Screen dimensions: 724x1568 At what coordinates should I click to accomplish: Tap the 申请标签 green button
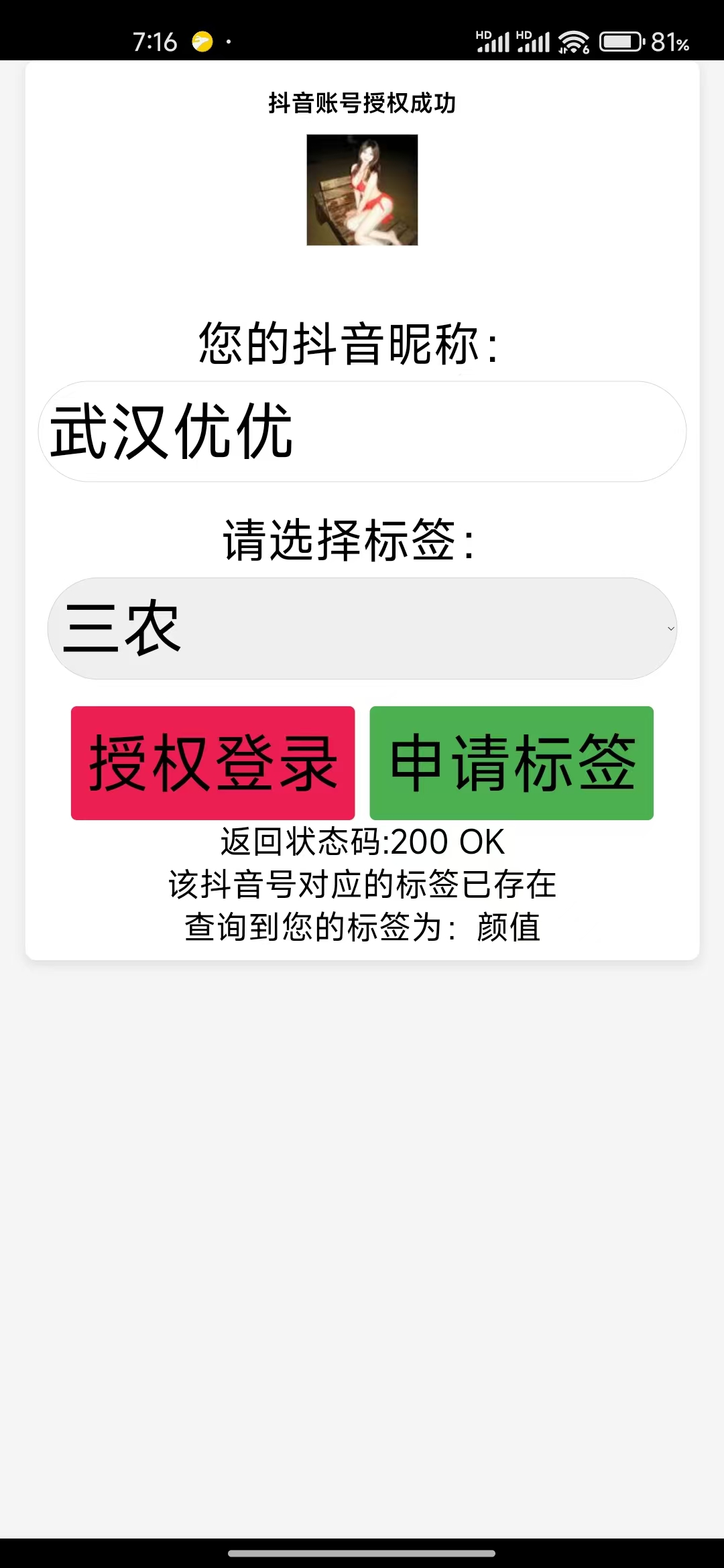[511, 762]
